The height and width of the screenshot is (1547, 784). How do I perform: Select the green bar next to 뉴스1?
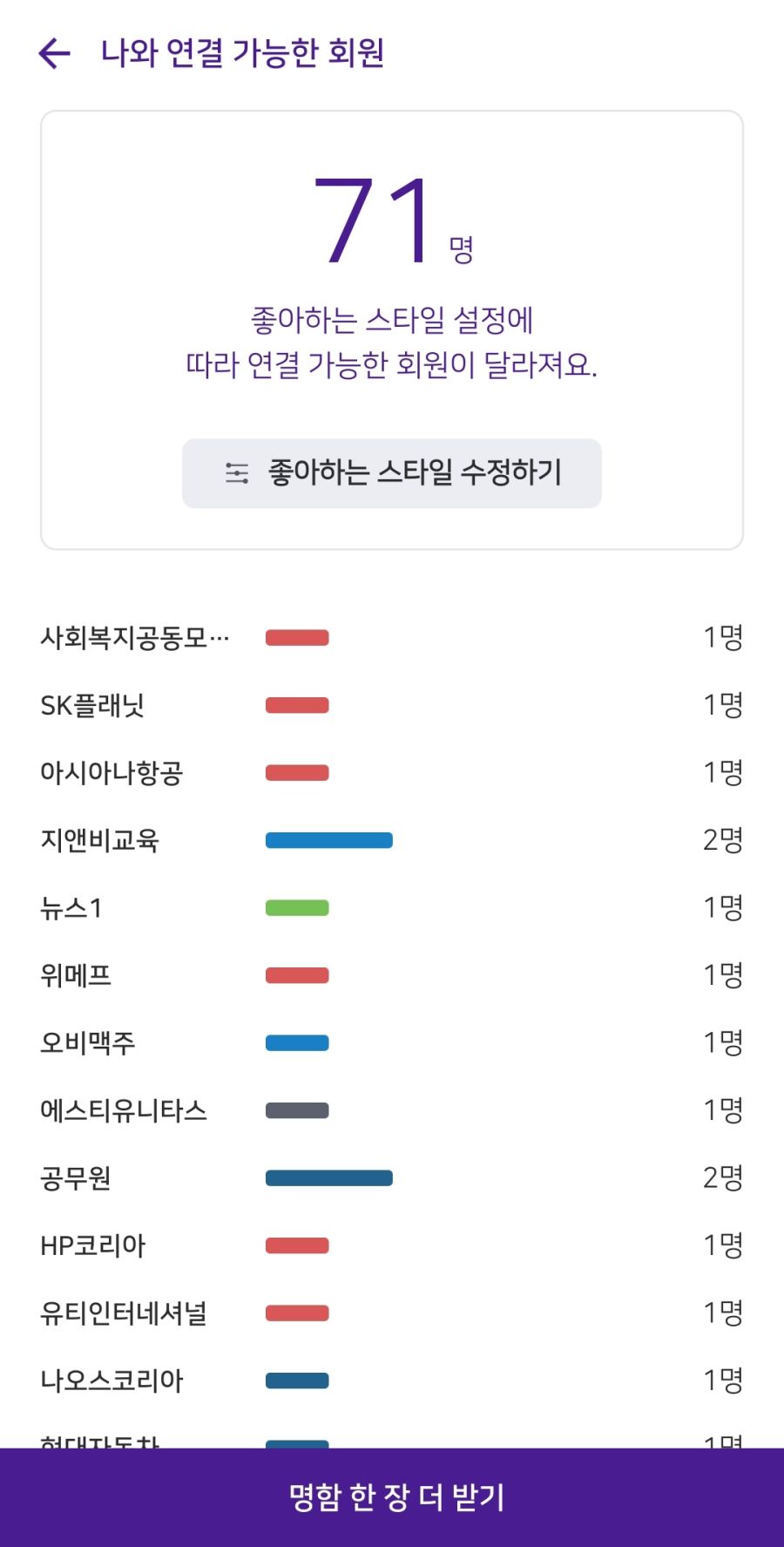pyautogui.click(x=297, y=906)
